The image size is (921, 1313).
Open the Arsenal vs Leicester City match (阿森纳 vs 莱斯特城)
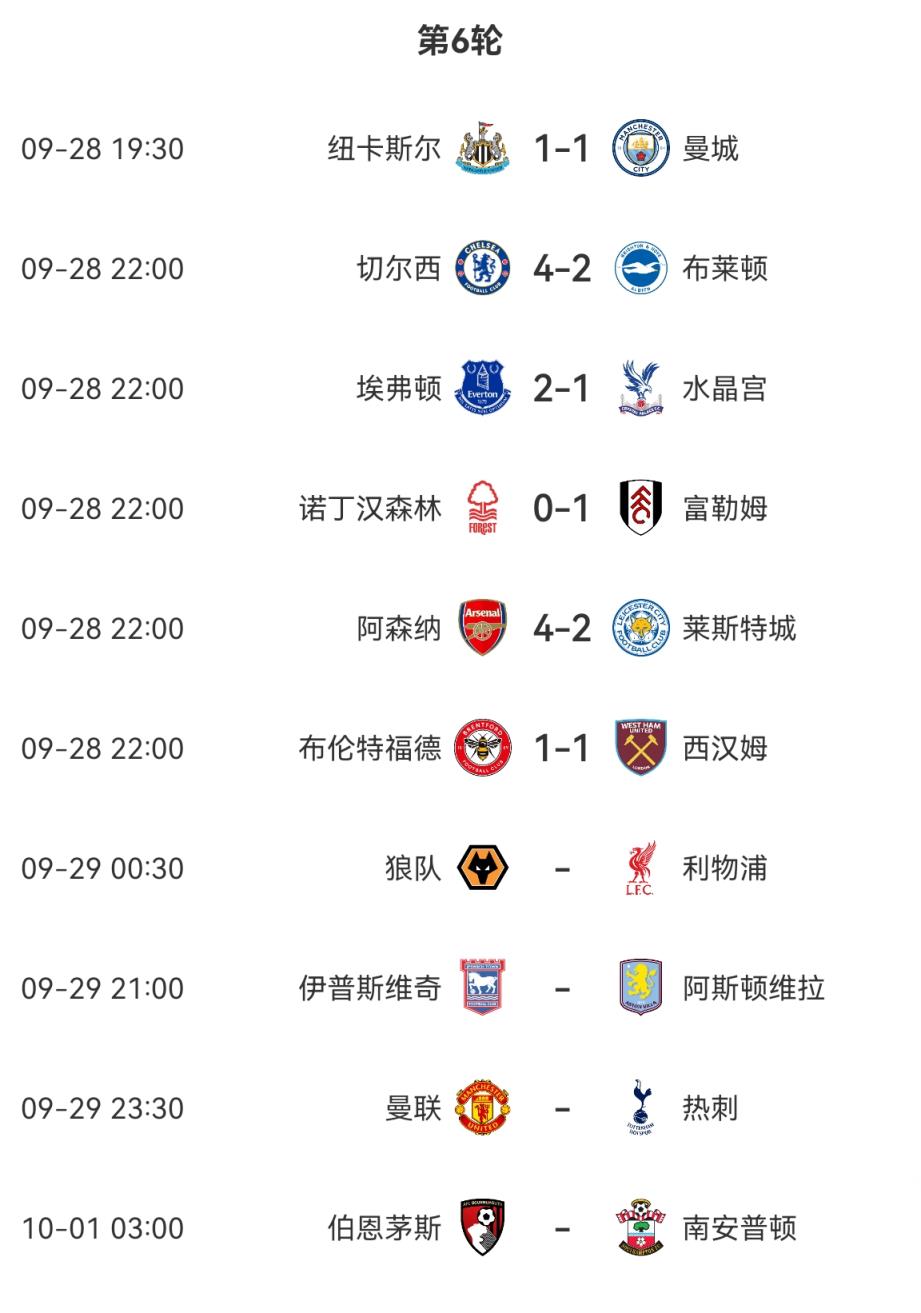point(561,629)
